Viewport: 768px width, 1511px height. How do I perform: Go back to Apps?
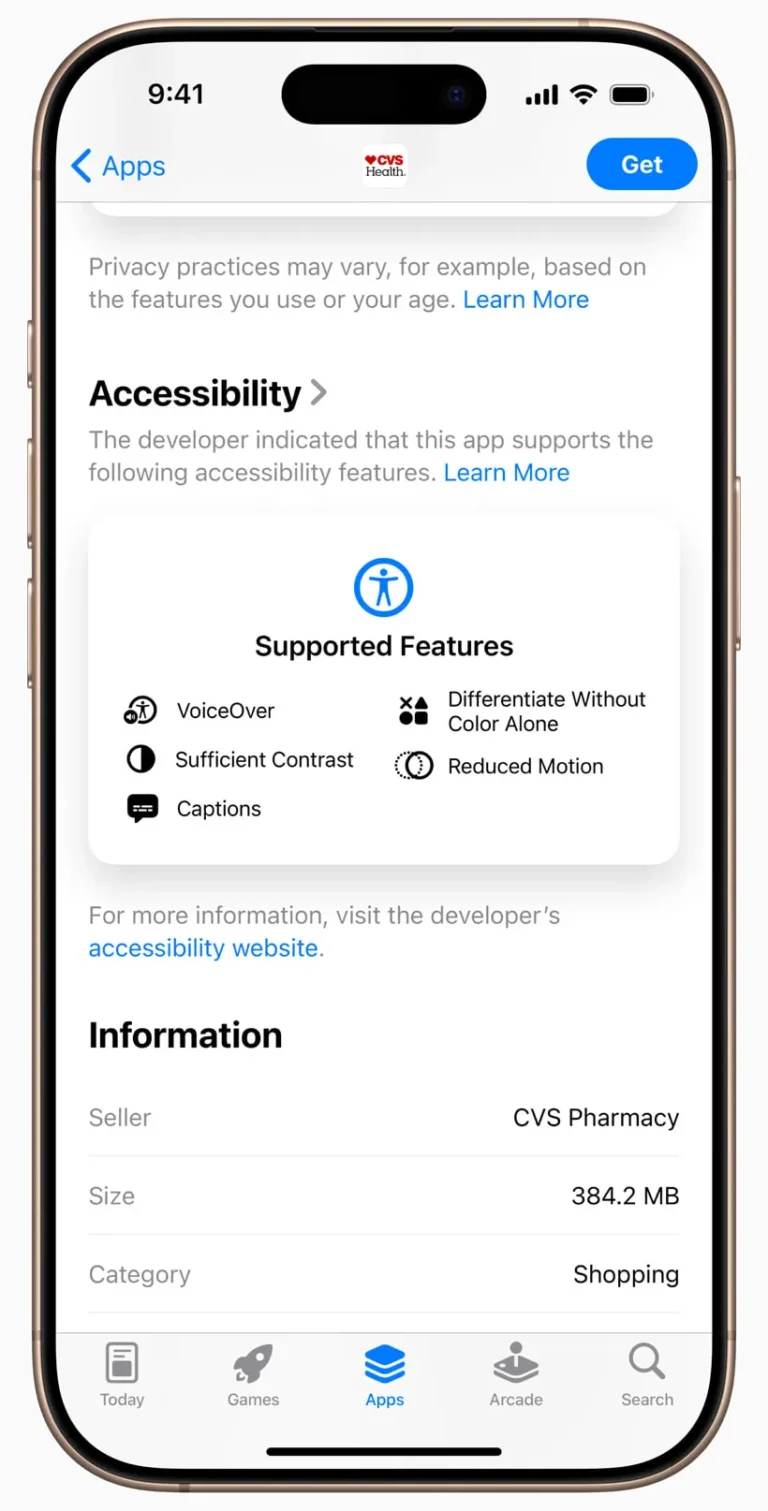tap(118, 166)
